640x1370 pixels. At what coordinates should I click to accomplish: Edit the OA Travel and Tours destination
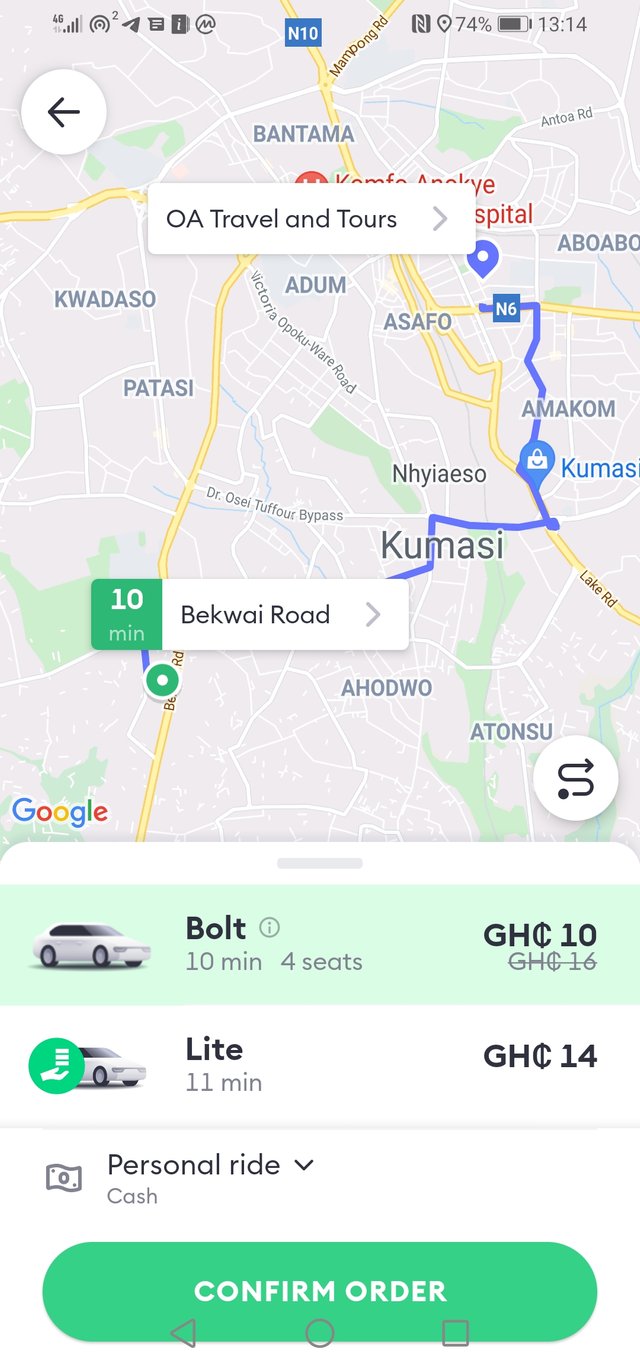311,219
